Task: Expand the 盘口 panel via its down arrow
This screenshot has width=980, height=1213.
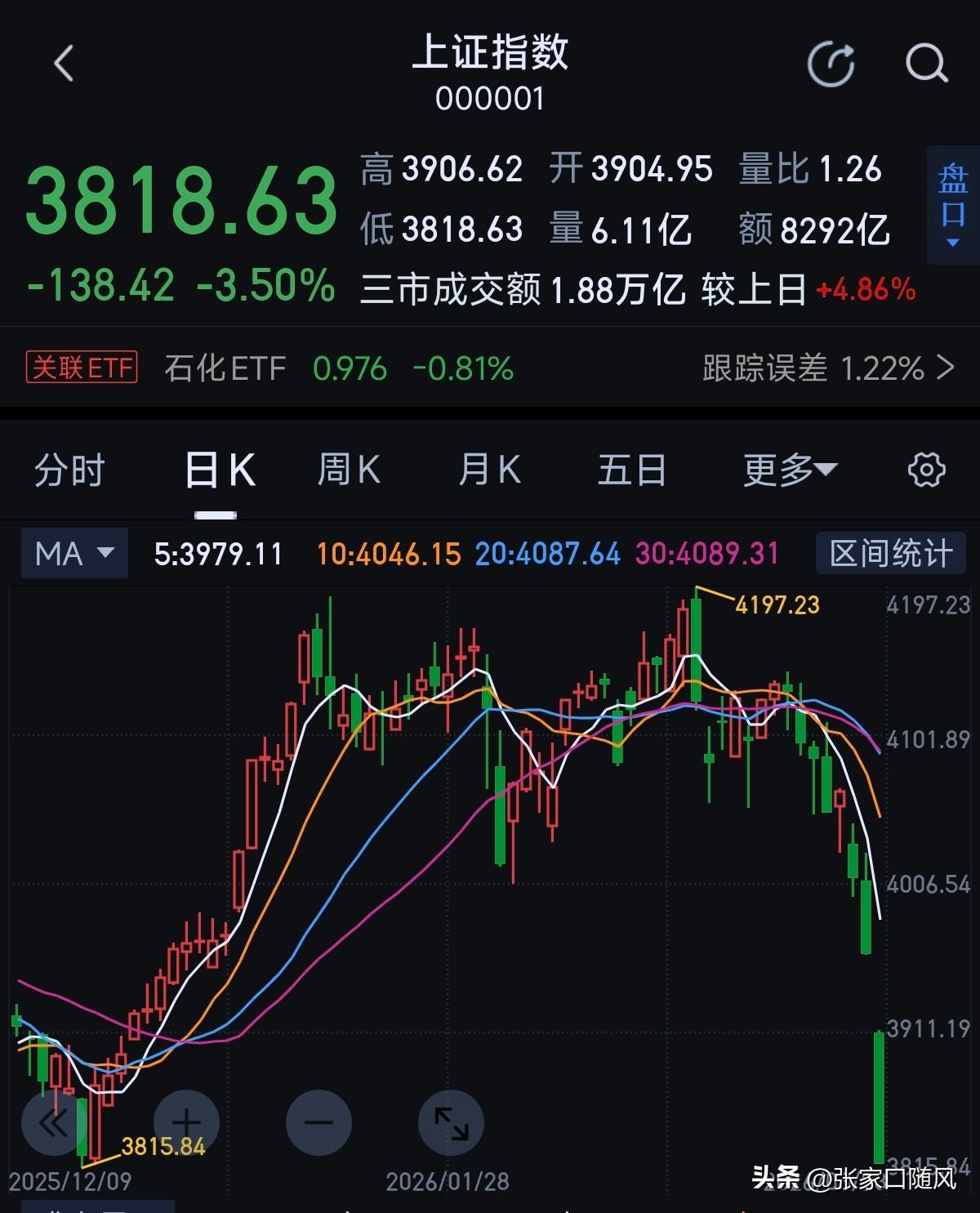Action: pyautogui.click(x=951, y=243)
